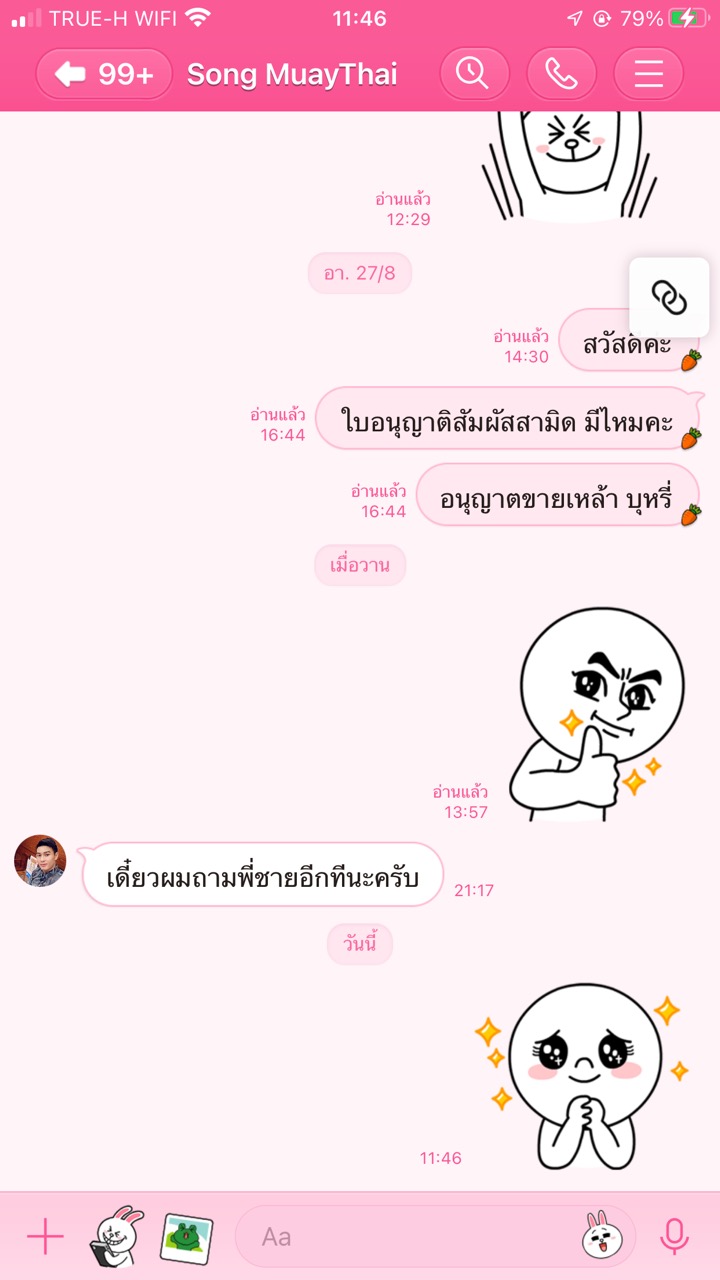Viewport: 720px width, 1280px height.
Task: Open the thumbs-up Moon sticker
Action: (x=597, y=714)
